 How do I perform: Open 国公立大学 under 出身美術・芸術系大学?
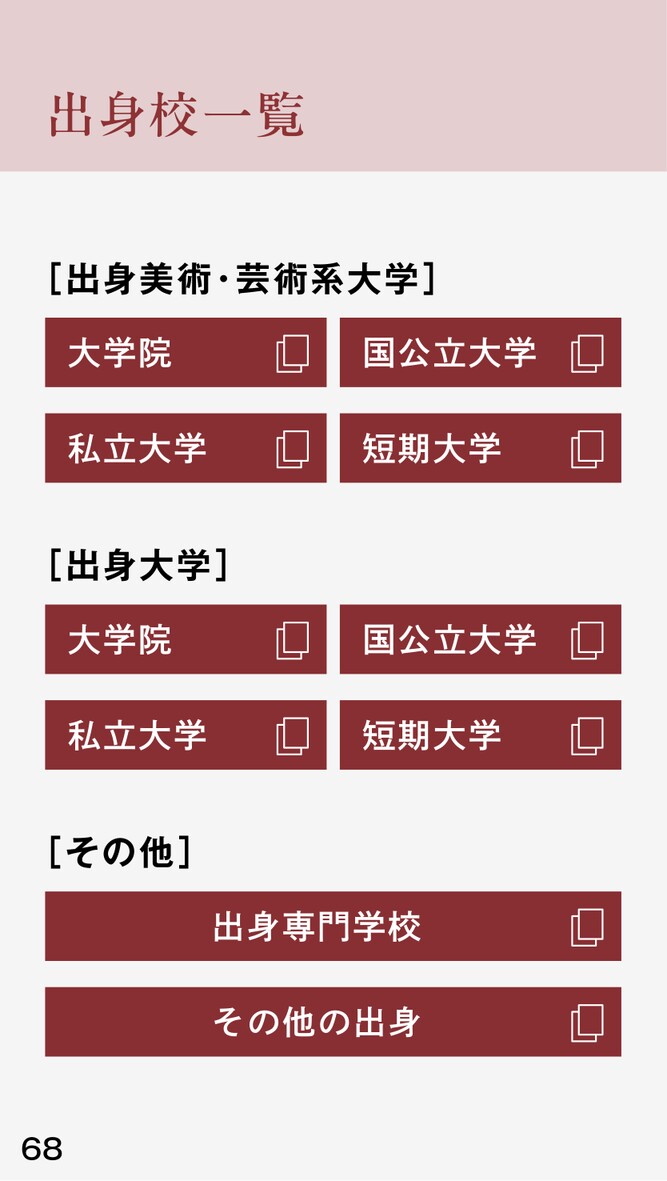pos(480,352)
